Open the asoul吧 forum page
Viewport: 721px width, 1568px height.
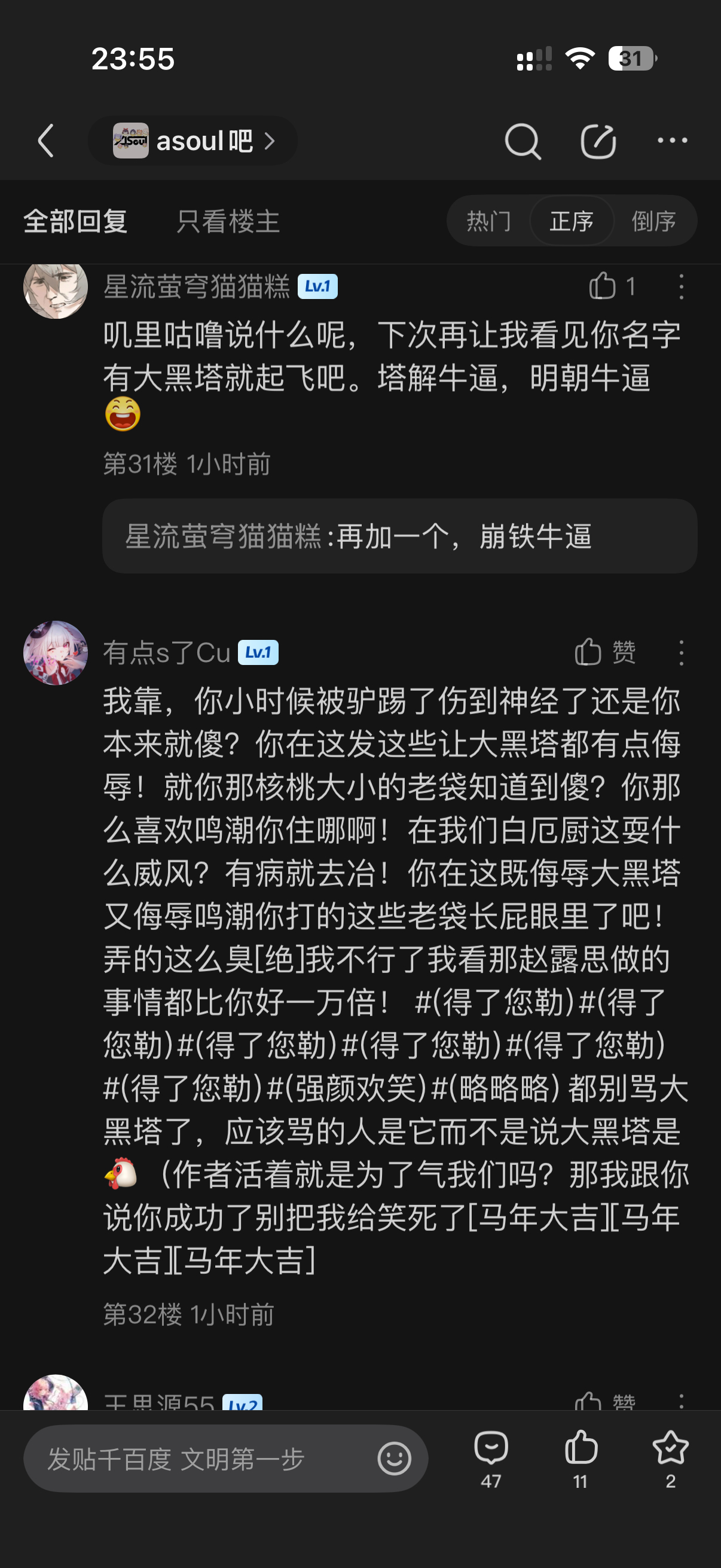click(x=193, y=141)
